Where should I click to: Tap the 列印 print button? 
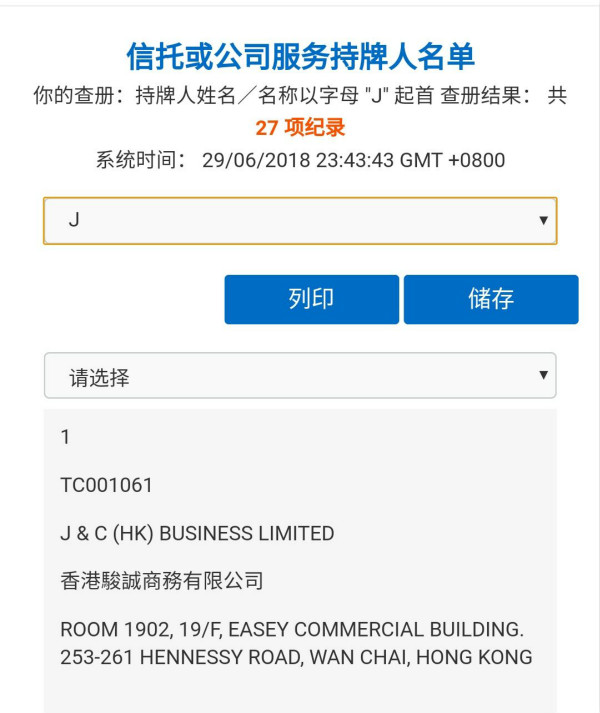[x=311, y=300]
